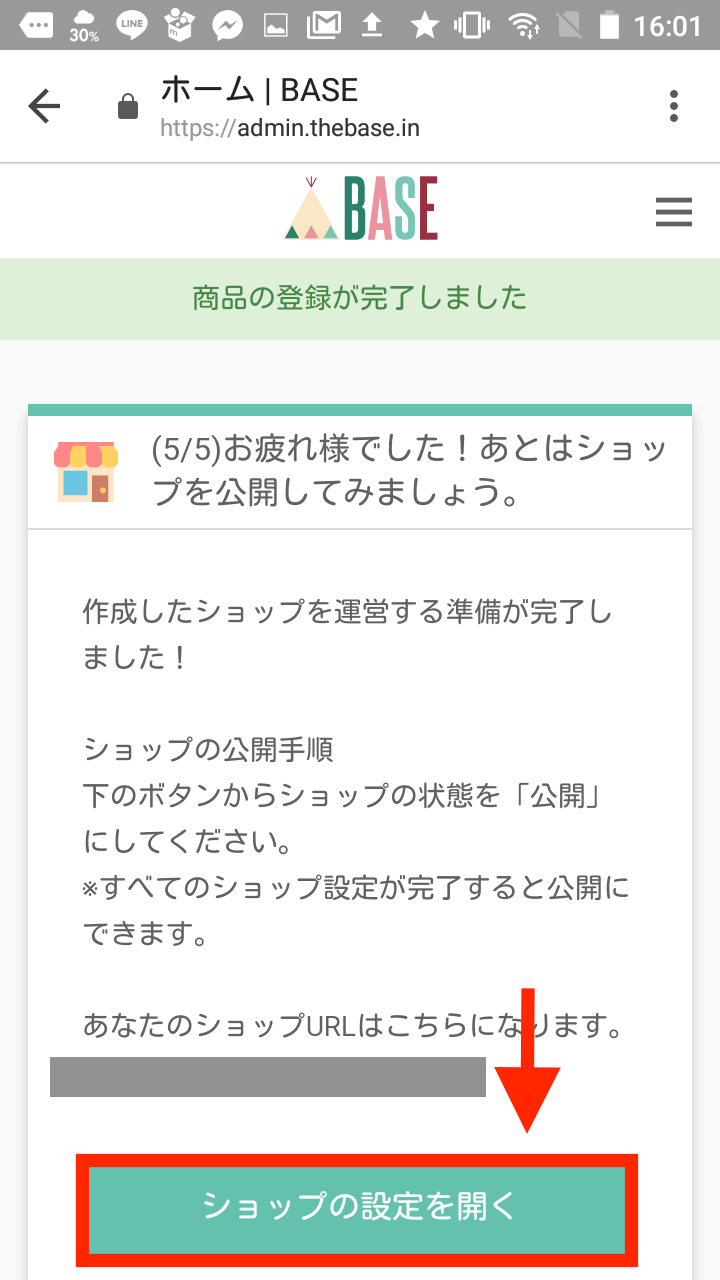720x1280 pixels.
Task: Open the browser overflow menu
Action: tap(674, 106)
